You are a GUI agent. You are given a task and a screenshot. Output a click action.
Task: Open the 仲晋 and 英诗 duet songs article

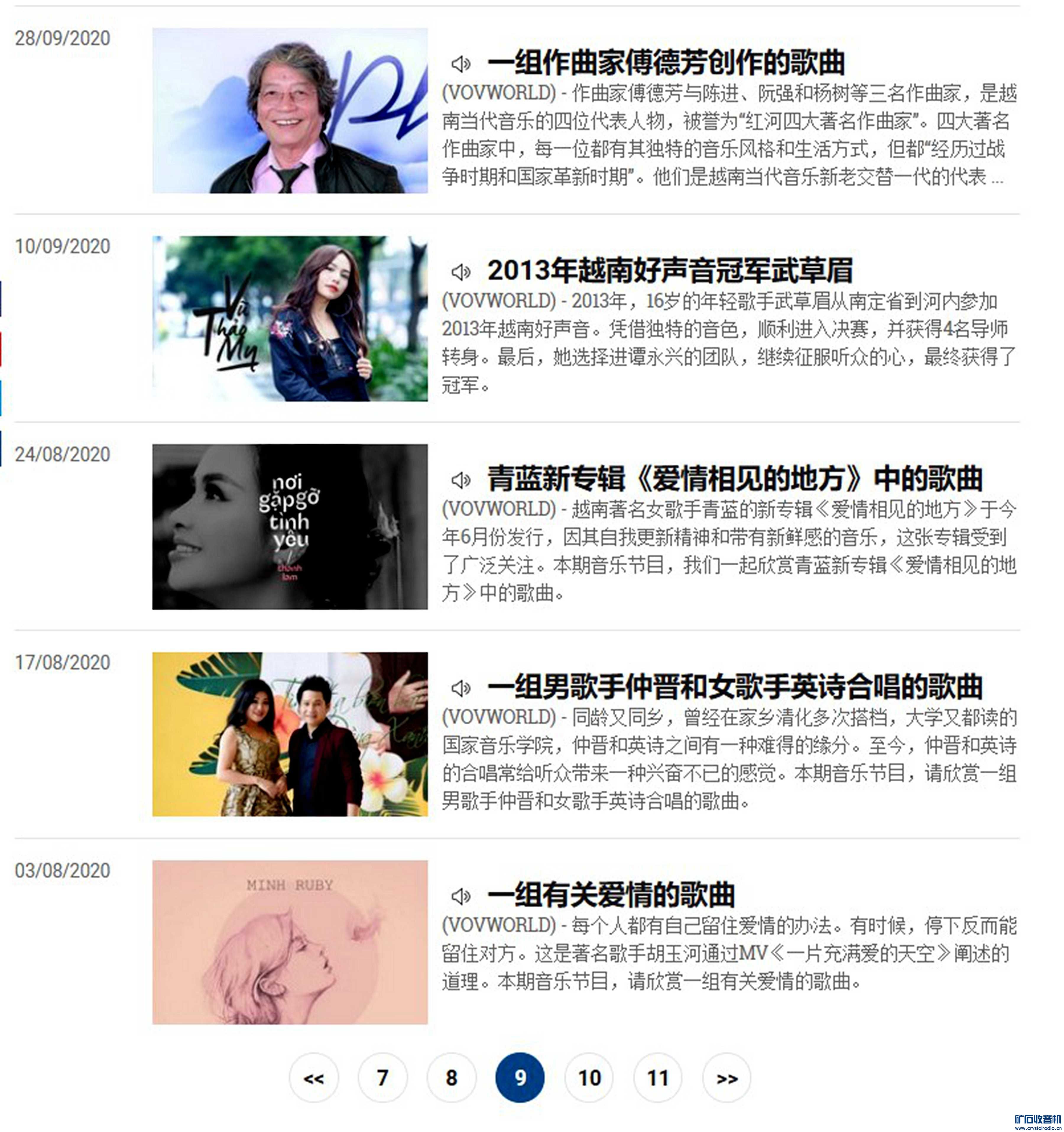734,687
